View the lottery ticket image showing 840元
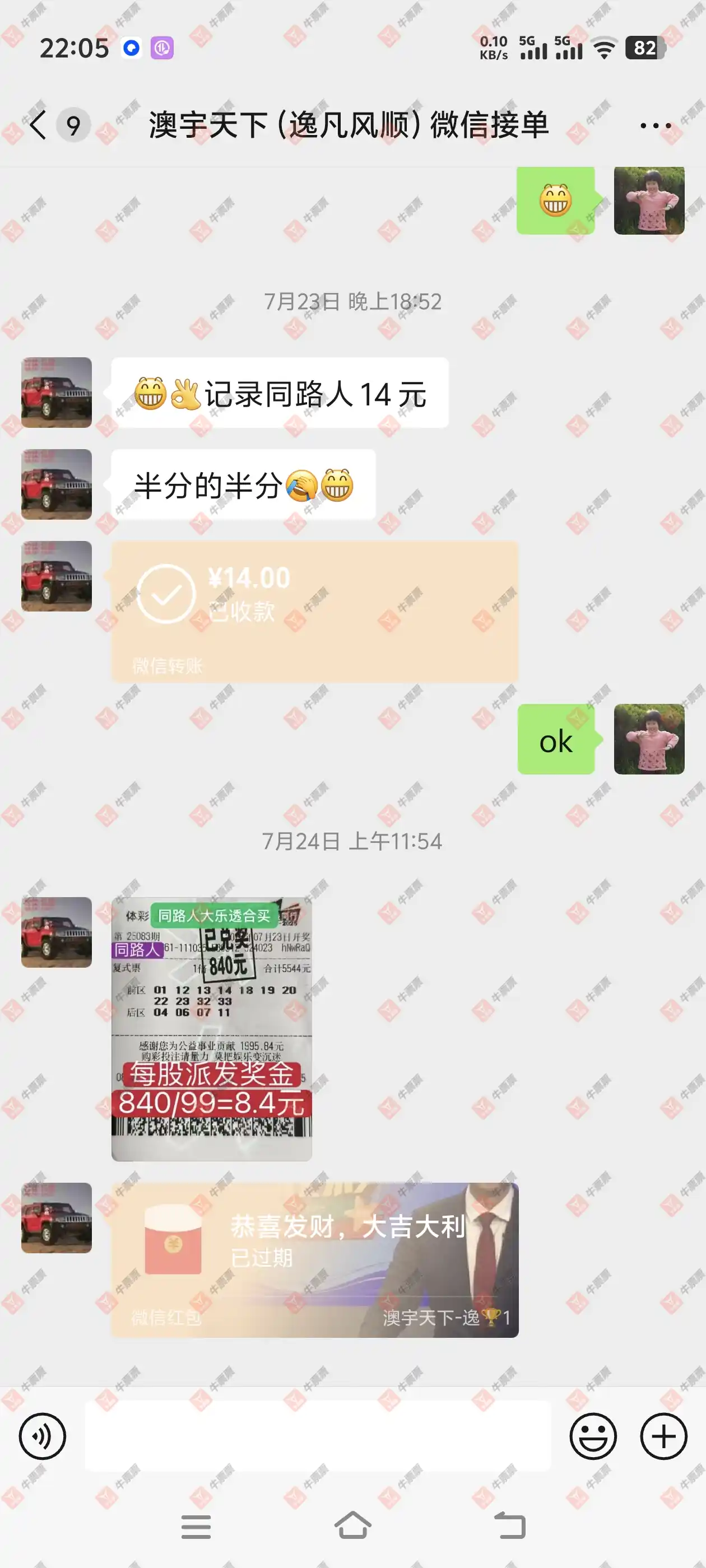The image size is (706, 1568). (211, 1028)
